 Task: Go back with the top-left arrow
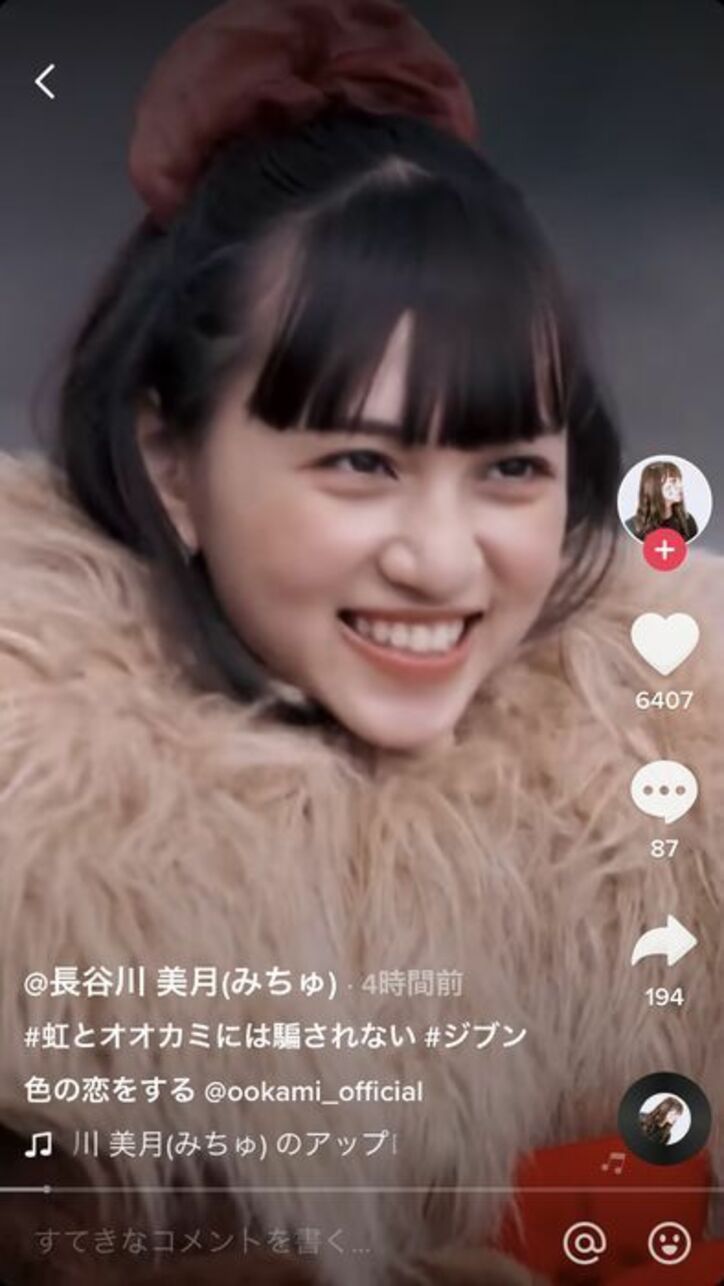coord(45,81)
